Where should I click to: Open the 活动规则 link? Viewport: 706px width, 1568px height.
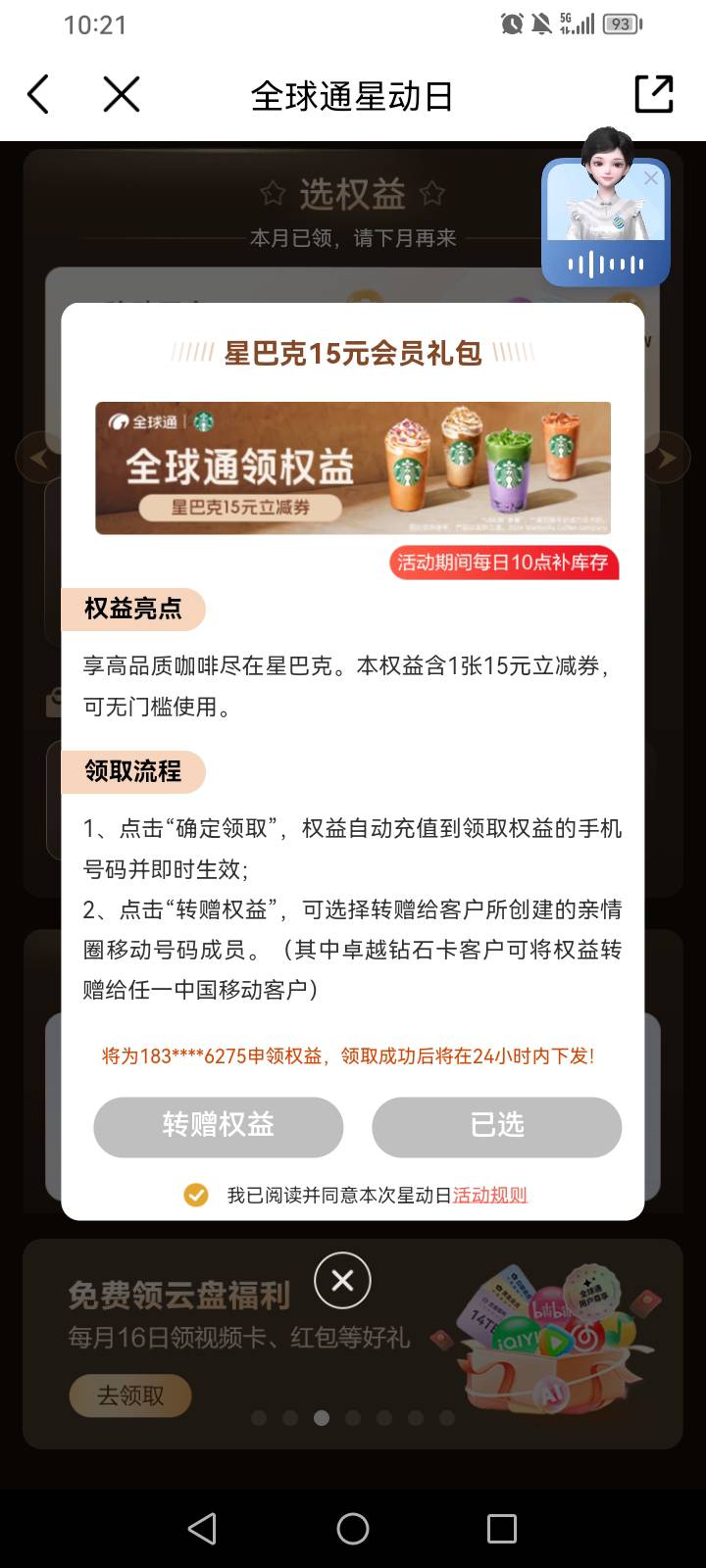489,1195
